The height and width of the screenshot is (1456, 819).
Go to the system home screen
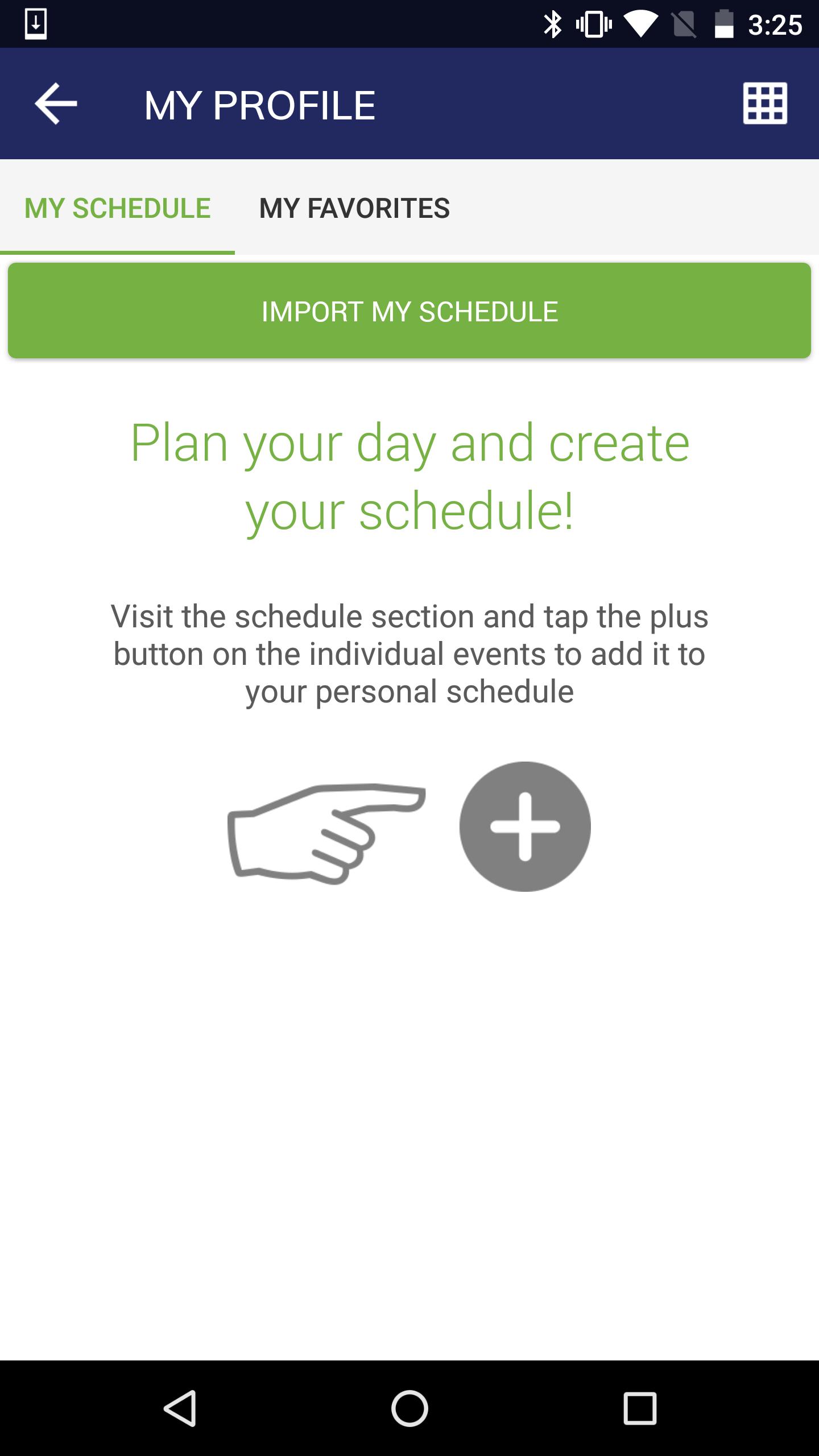click(x=409, y=1408)
